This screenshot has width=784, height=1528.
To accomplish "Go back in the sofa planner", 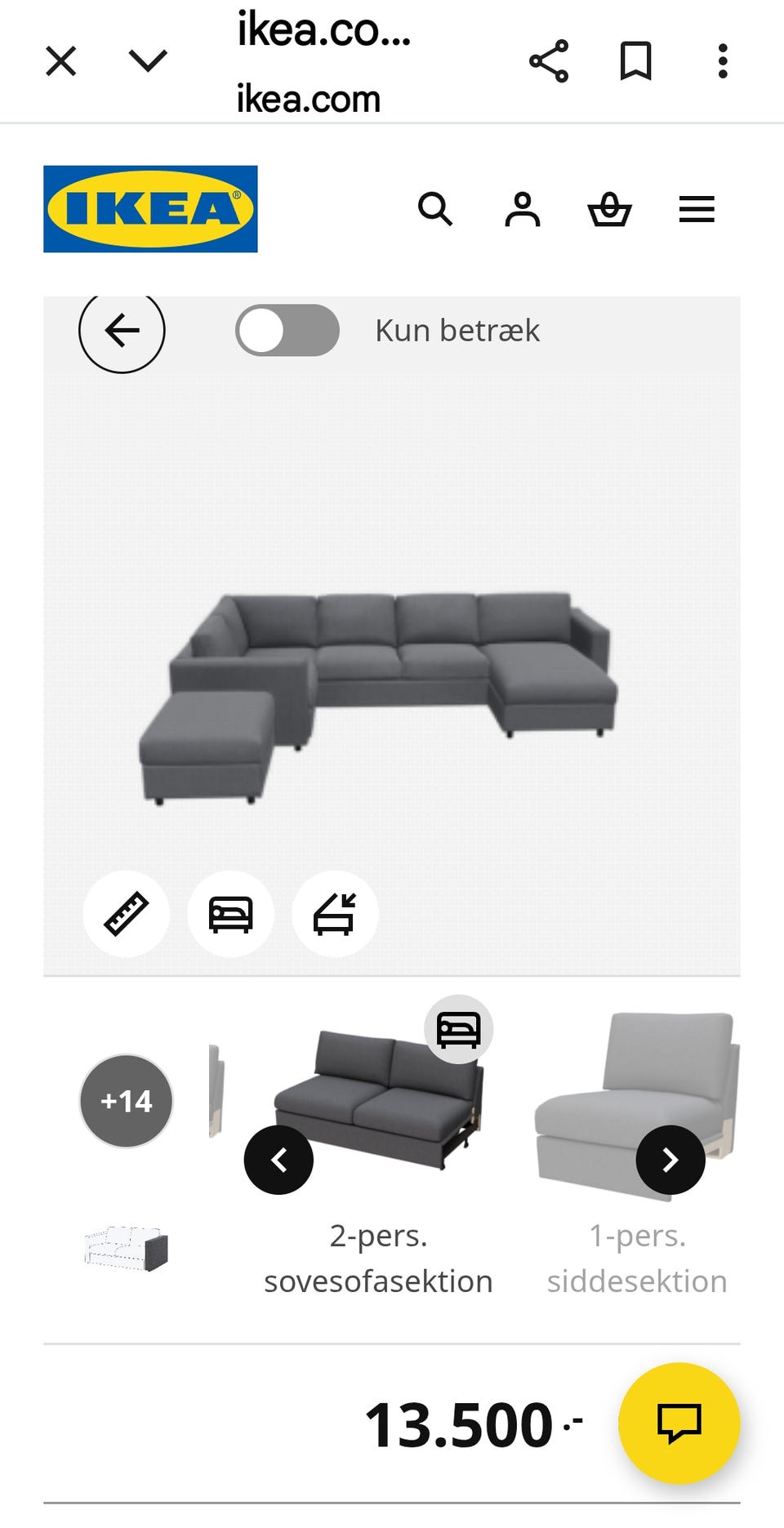I will pyautogui.click(x=122, y=331).
